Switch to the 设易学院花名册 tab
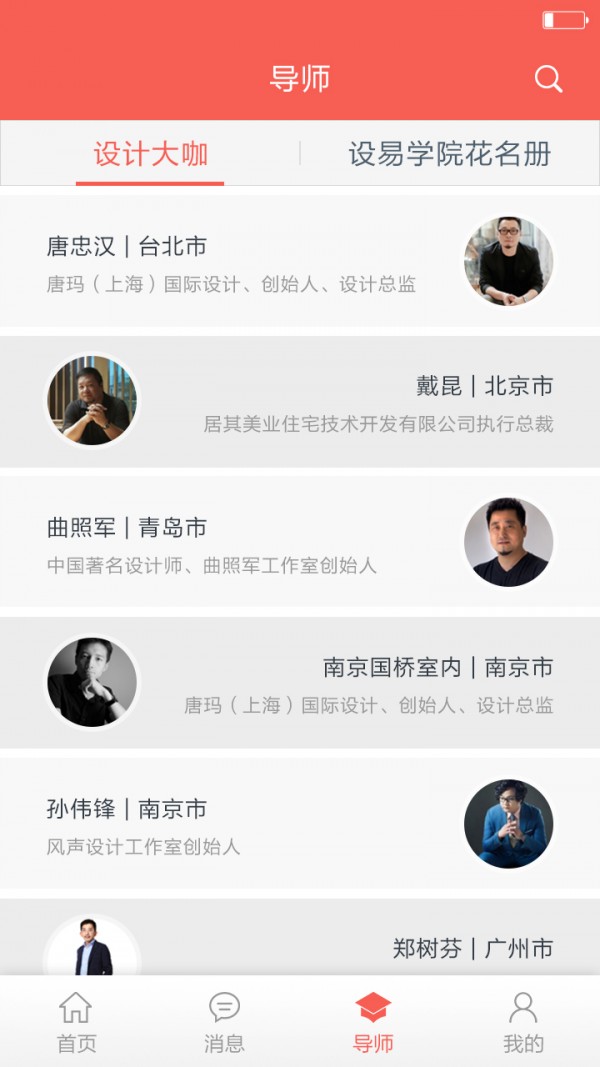Screen dimensions: 600x1067 (x=449, y=154)
